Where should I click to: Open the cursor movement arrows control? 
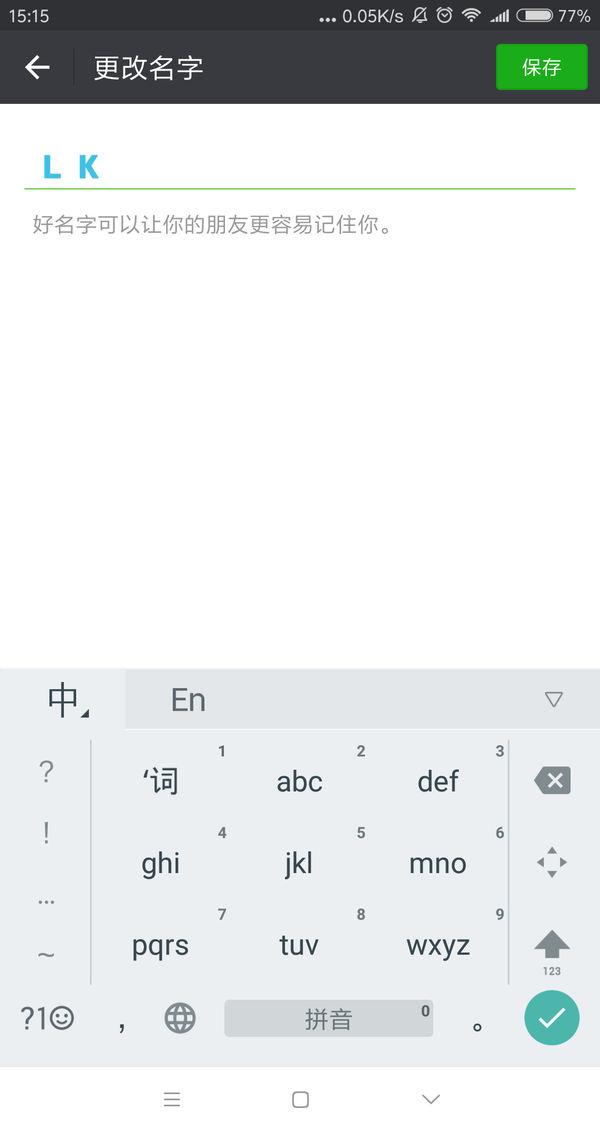point(552,862)
